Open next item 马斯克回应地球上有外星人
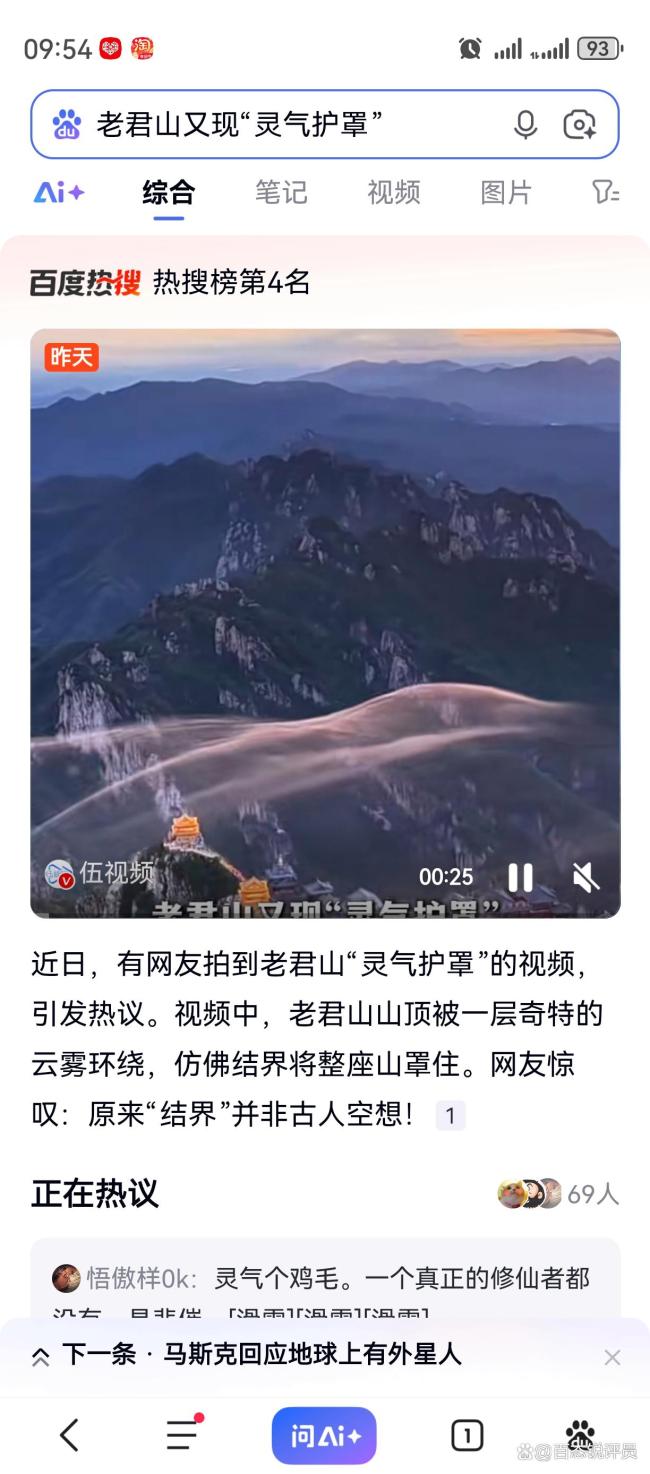Viewport: 650px width, 1474px height. click(x=262, y=1355)
